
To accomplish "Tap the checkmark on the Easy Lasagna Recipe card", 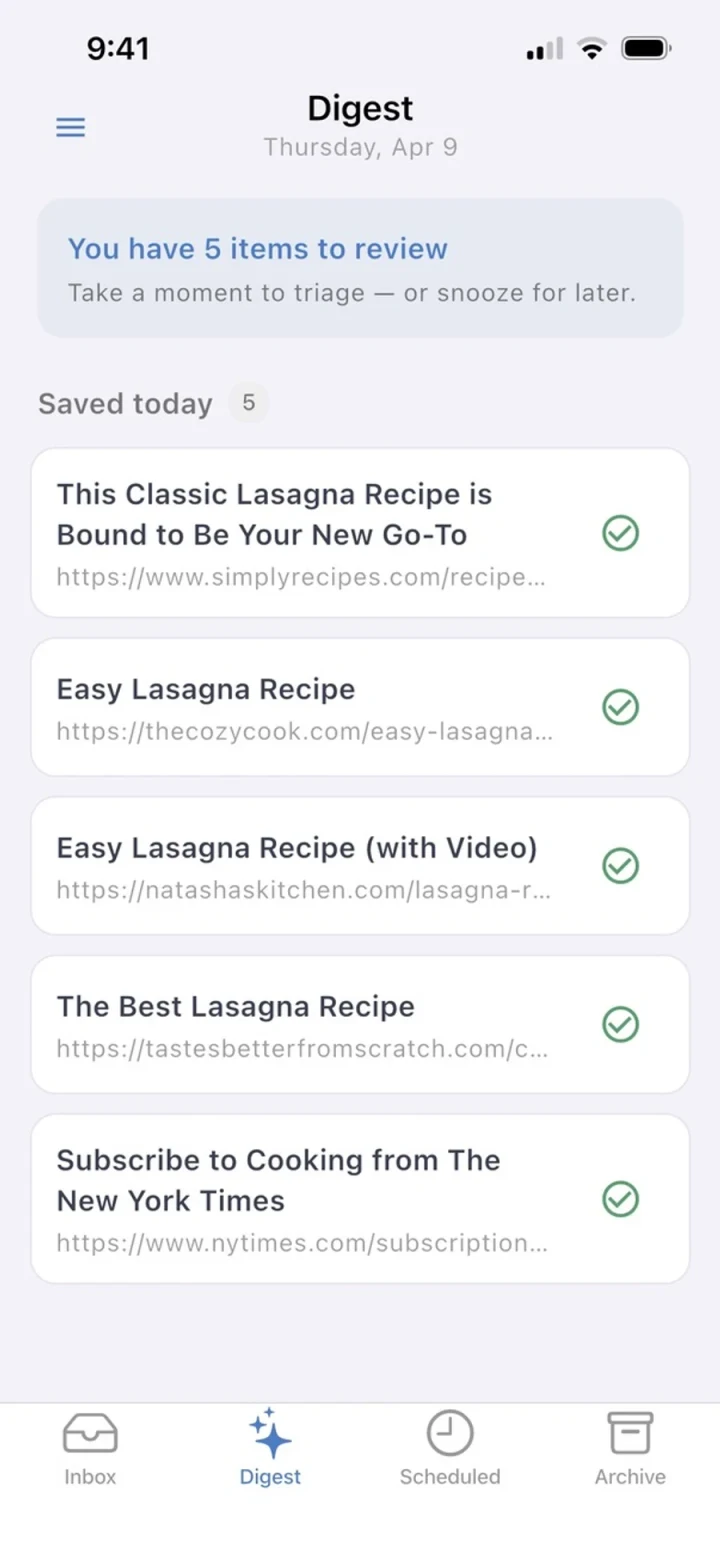I will [620, 708].
